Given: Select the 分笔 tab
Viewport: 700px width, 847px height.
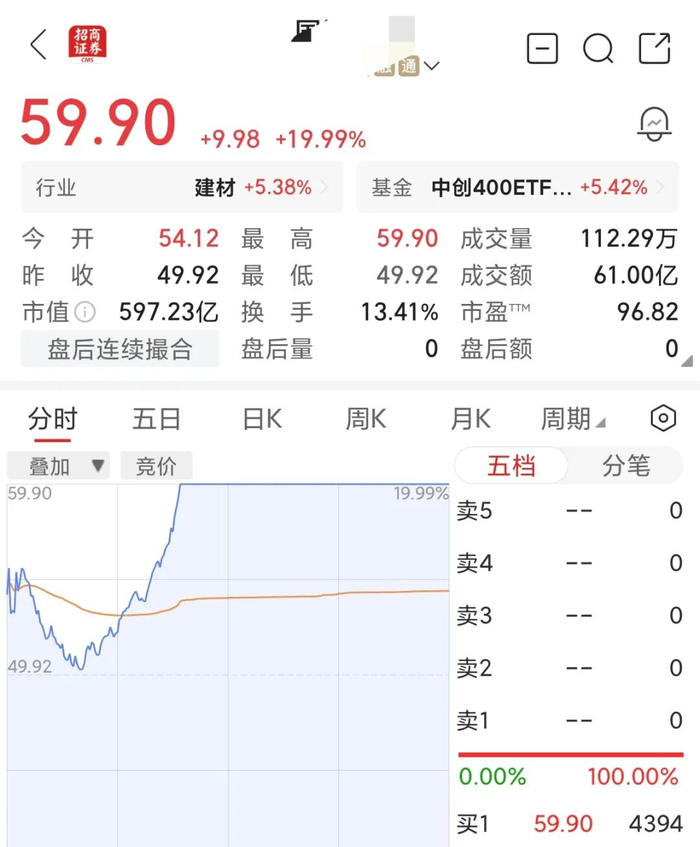Looking at the screenshot, I should pos(626,466).
